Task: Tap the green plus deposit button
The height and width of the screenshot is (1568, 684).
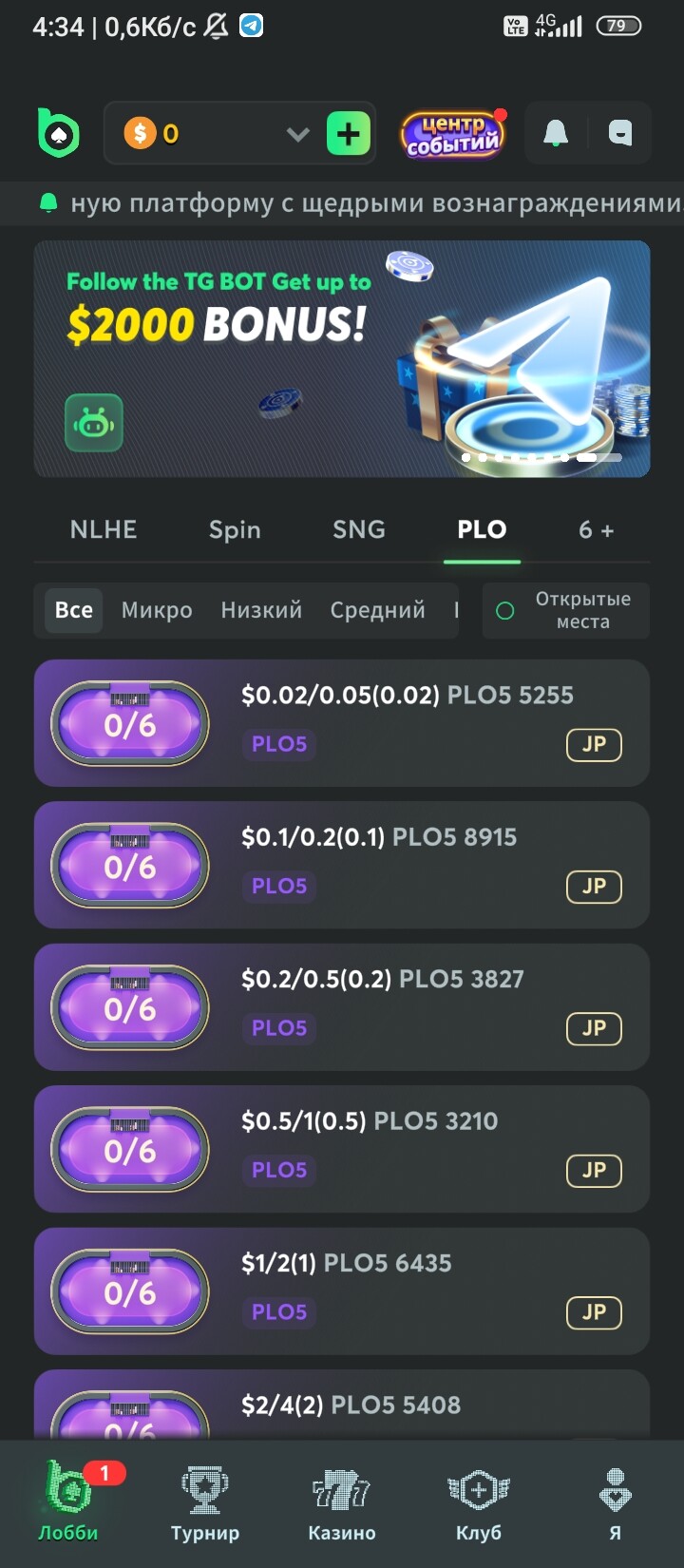Action: point(348,134)
